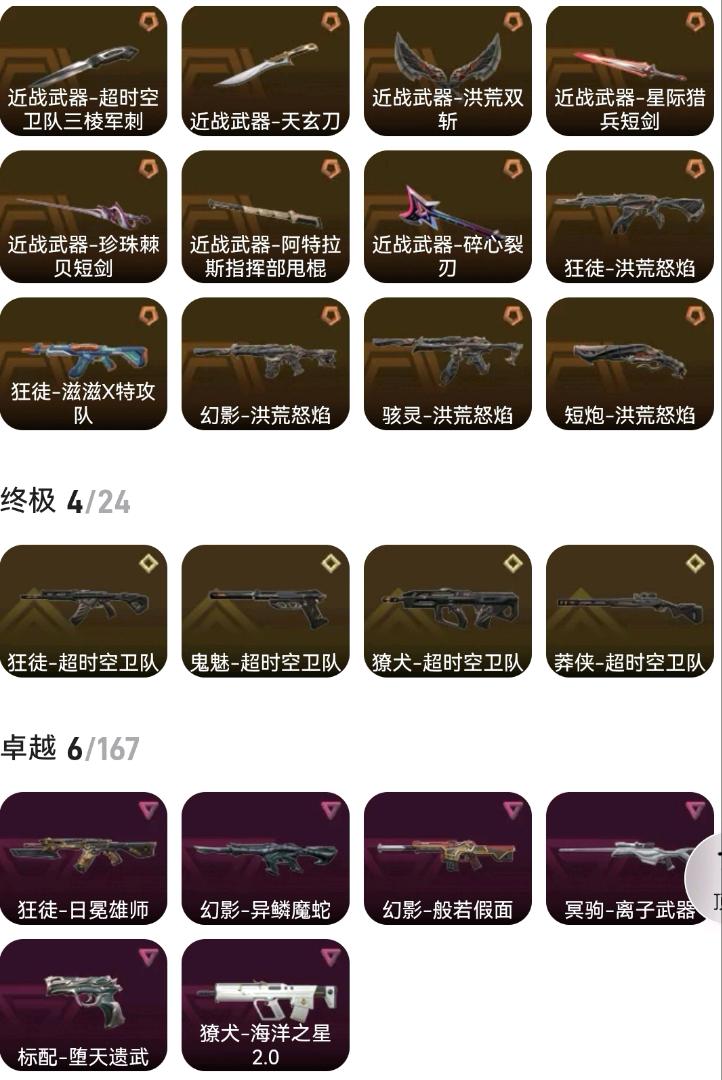The height and width of the screenshot is (1080, 722).
Task: View the 狂徒-滋滋X特攻队 skin
Action: (x=83, y=364)
